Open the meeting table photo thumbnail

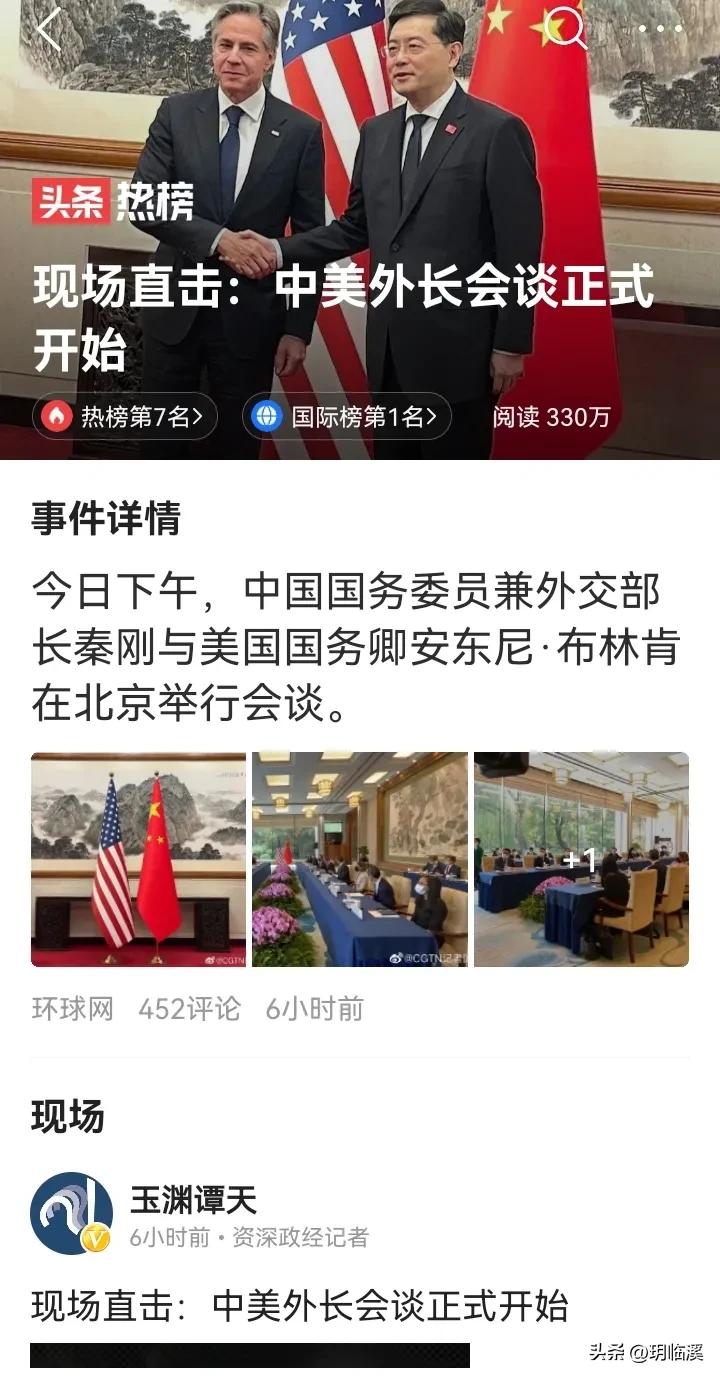coord(360,858)
